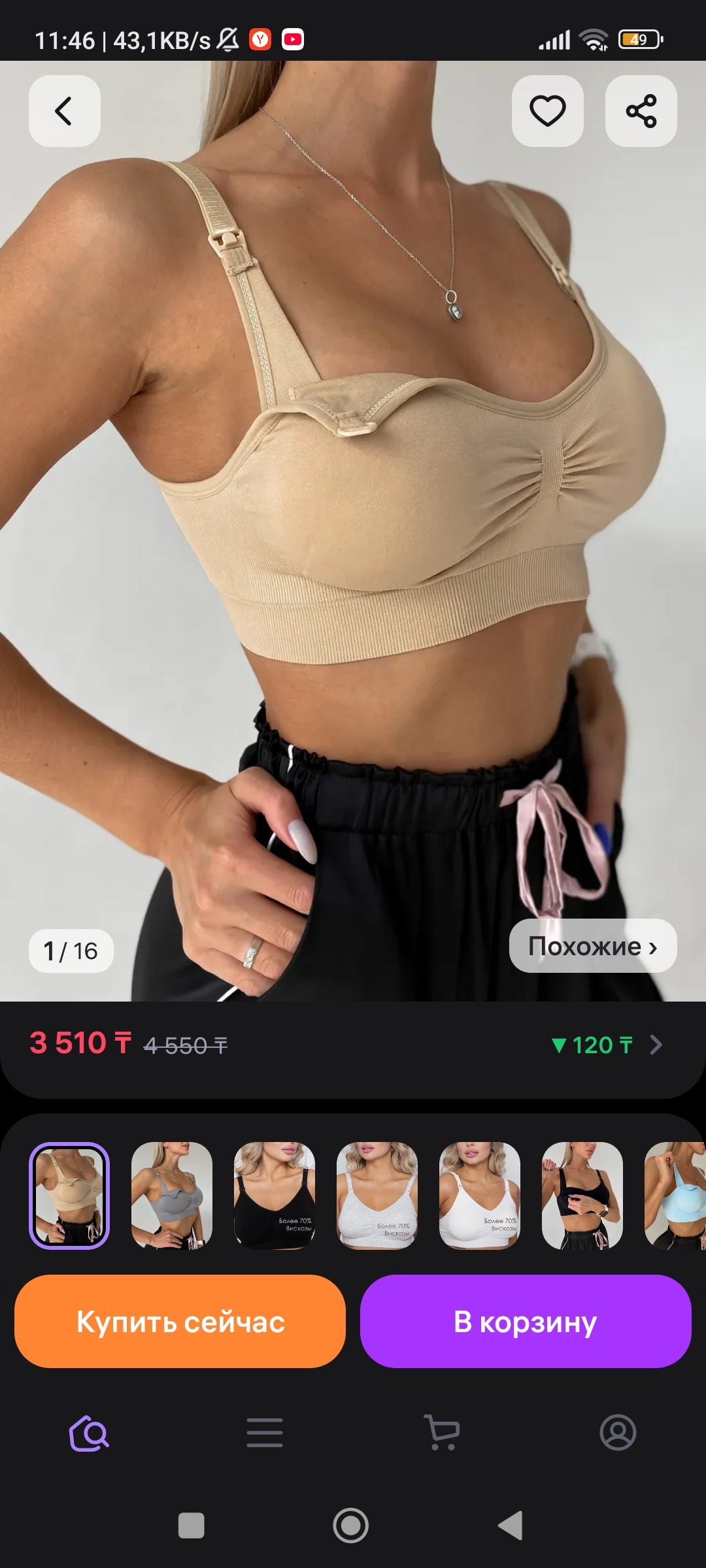
Task: Share this product listing
Action: coord(641,111)
